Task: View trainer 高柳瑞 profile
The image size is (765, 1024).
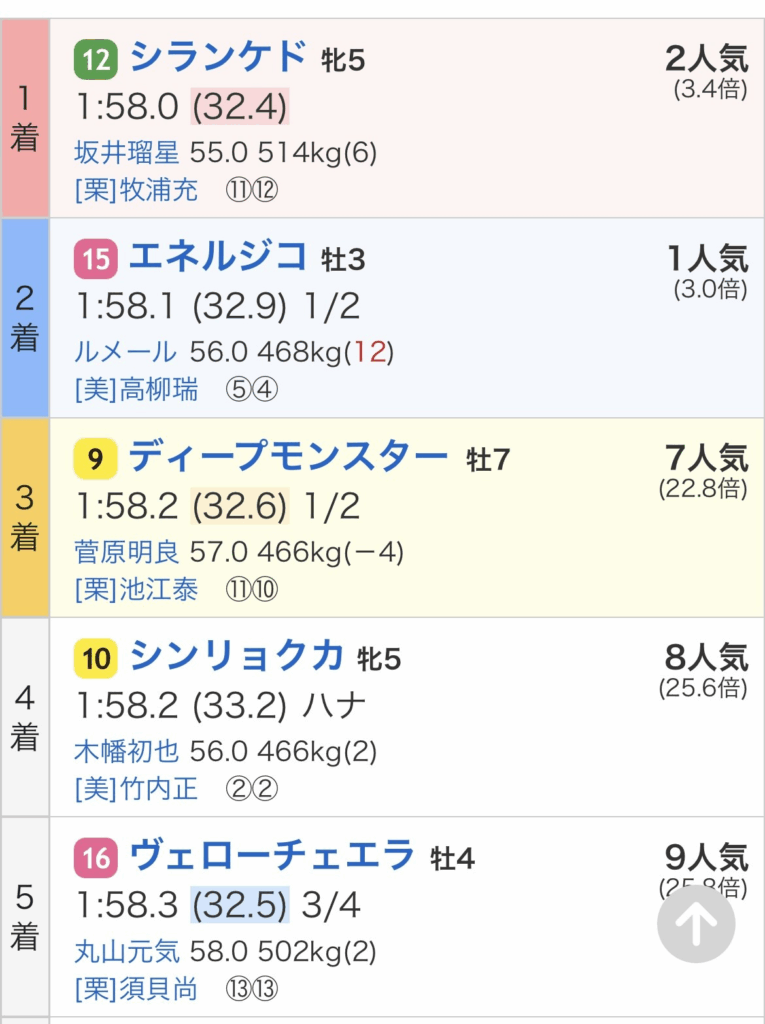Action: [159, 390]
